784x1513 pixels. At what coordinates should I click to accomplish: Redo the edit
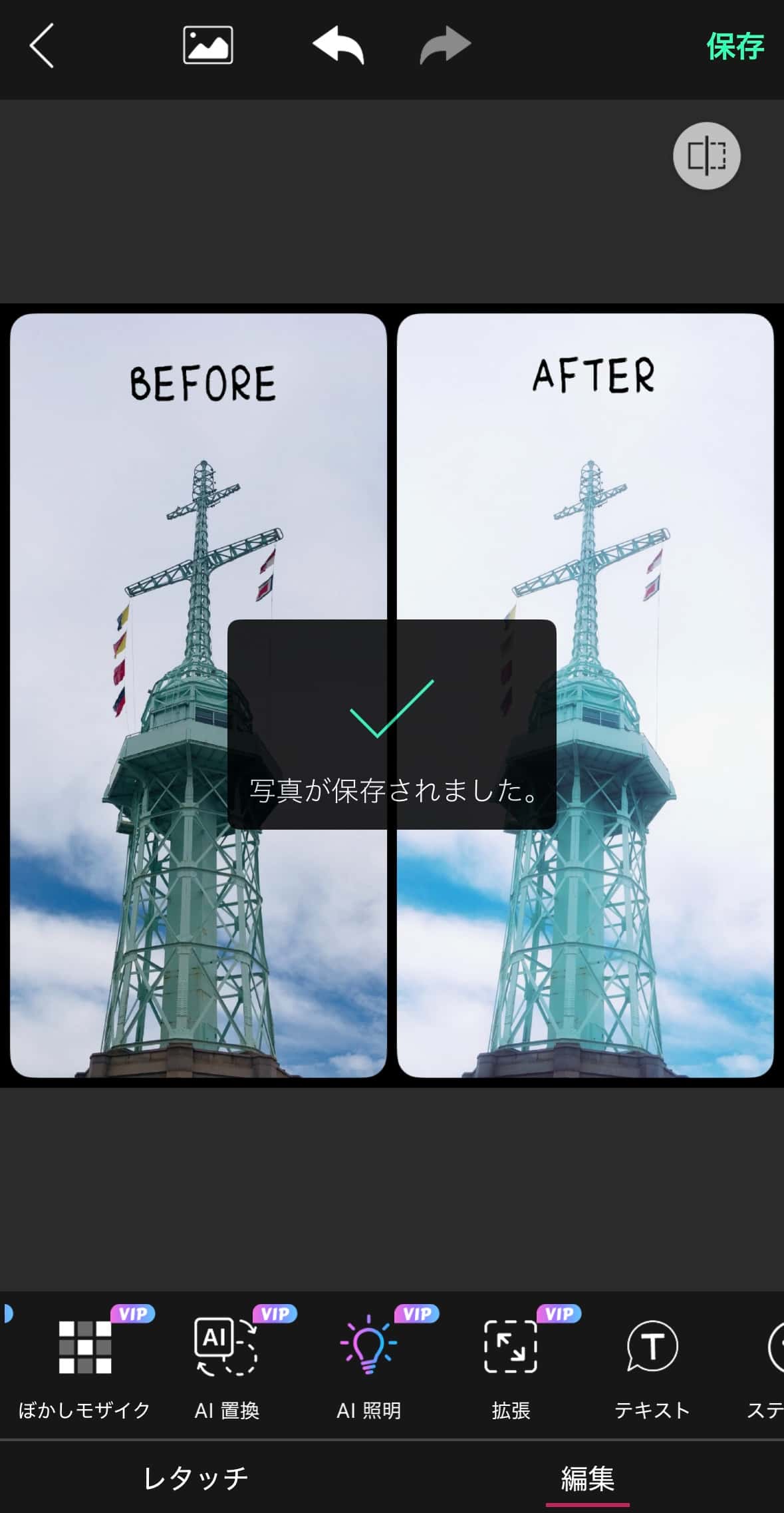(445, 46)
